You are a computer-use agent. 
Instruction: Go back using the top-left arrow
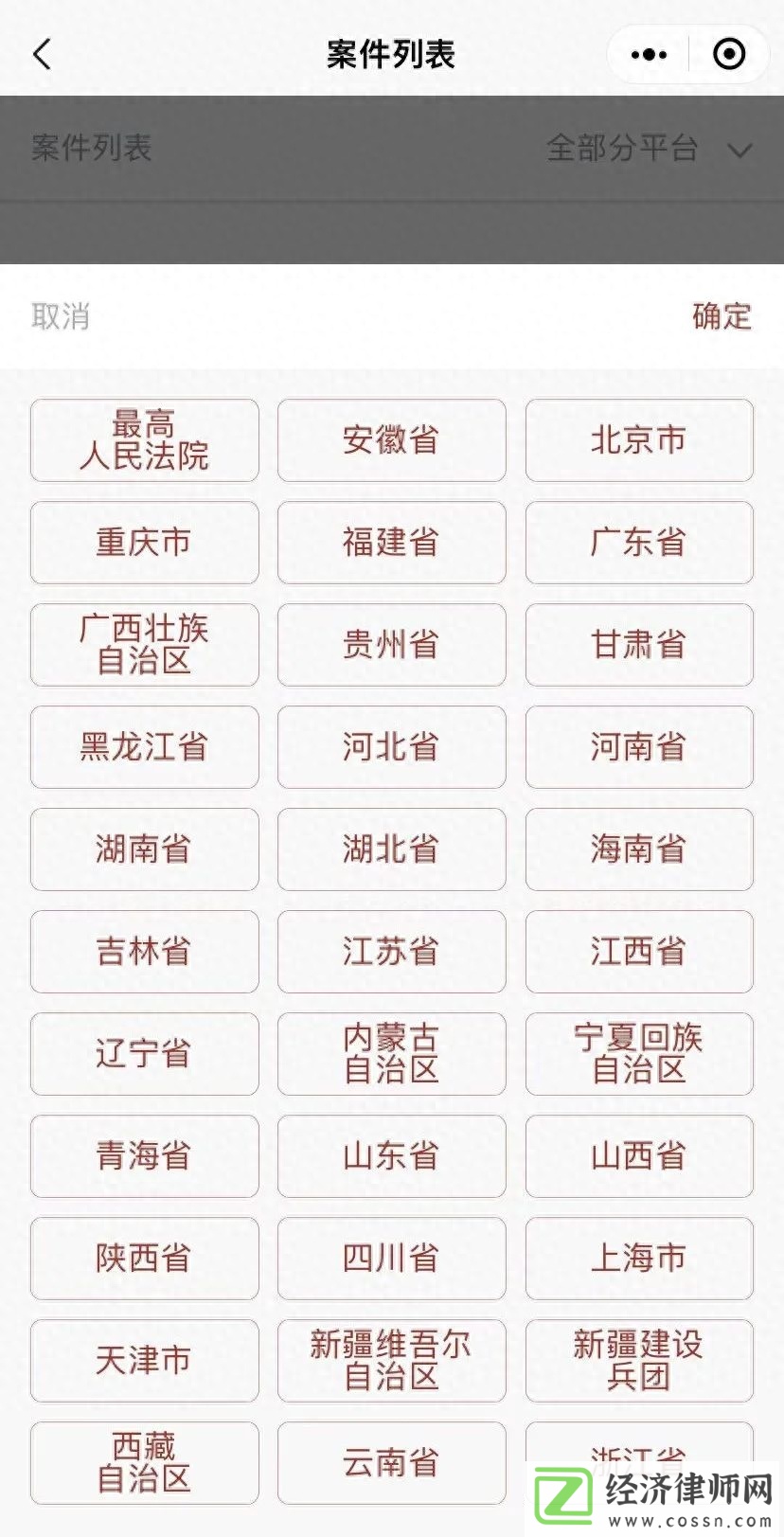tap(43, 54)
